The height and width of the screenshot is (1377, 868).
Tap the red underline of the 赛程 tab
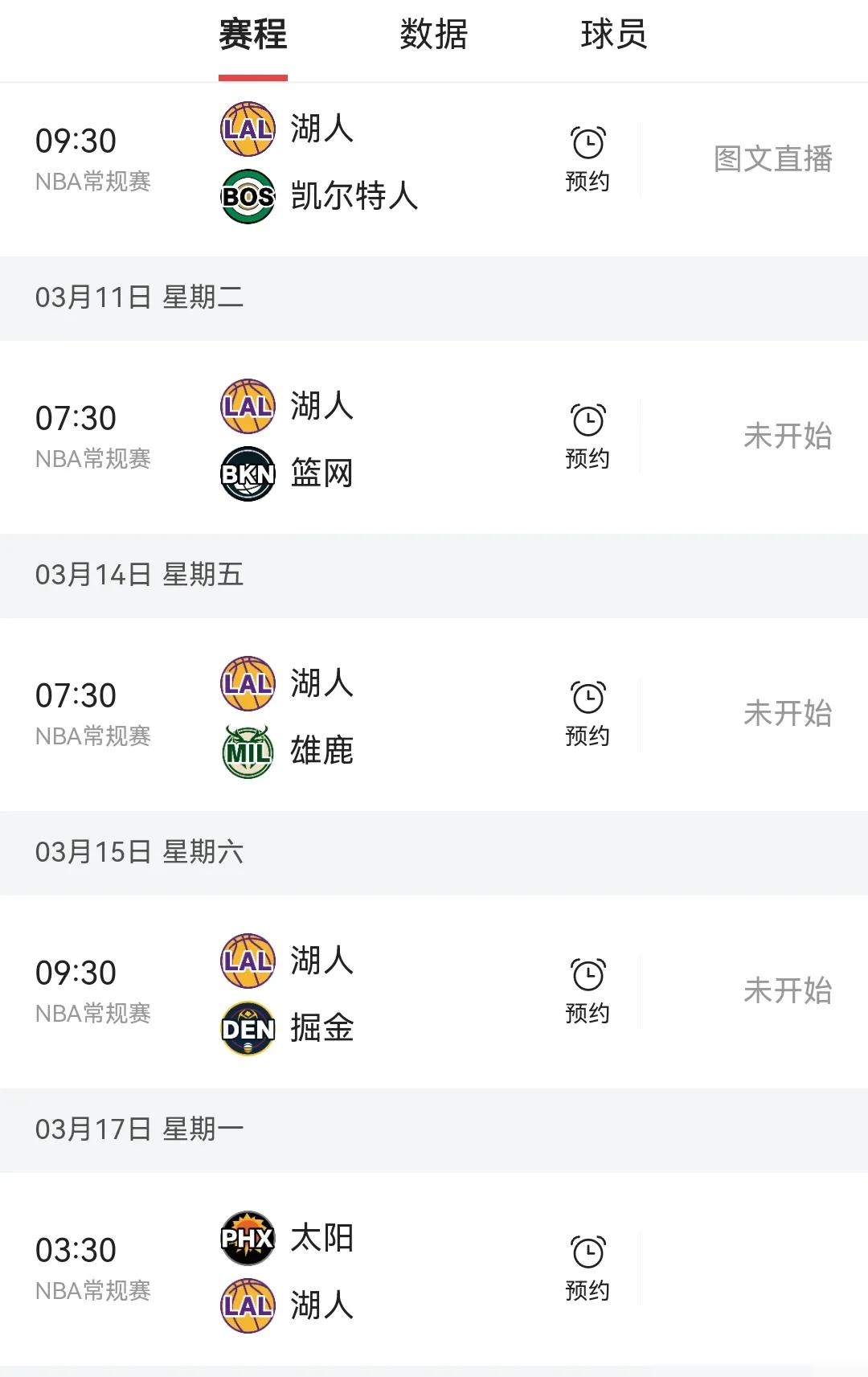point(252,76)
